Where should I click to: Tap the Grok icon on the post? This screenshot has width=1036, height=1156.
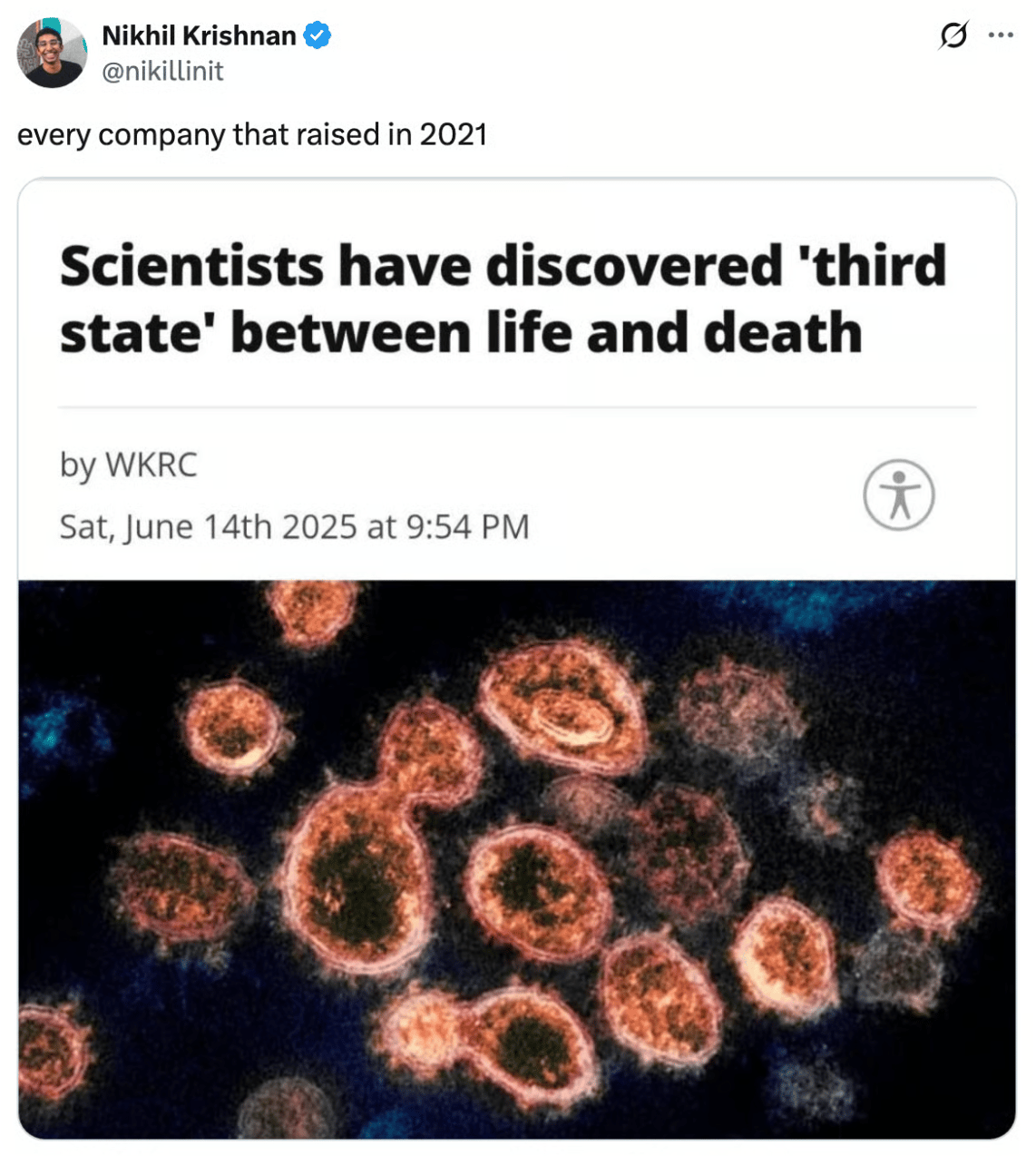953,35
